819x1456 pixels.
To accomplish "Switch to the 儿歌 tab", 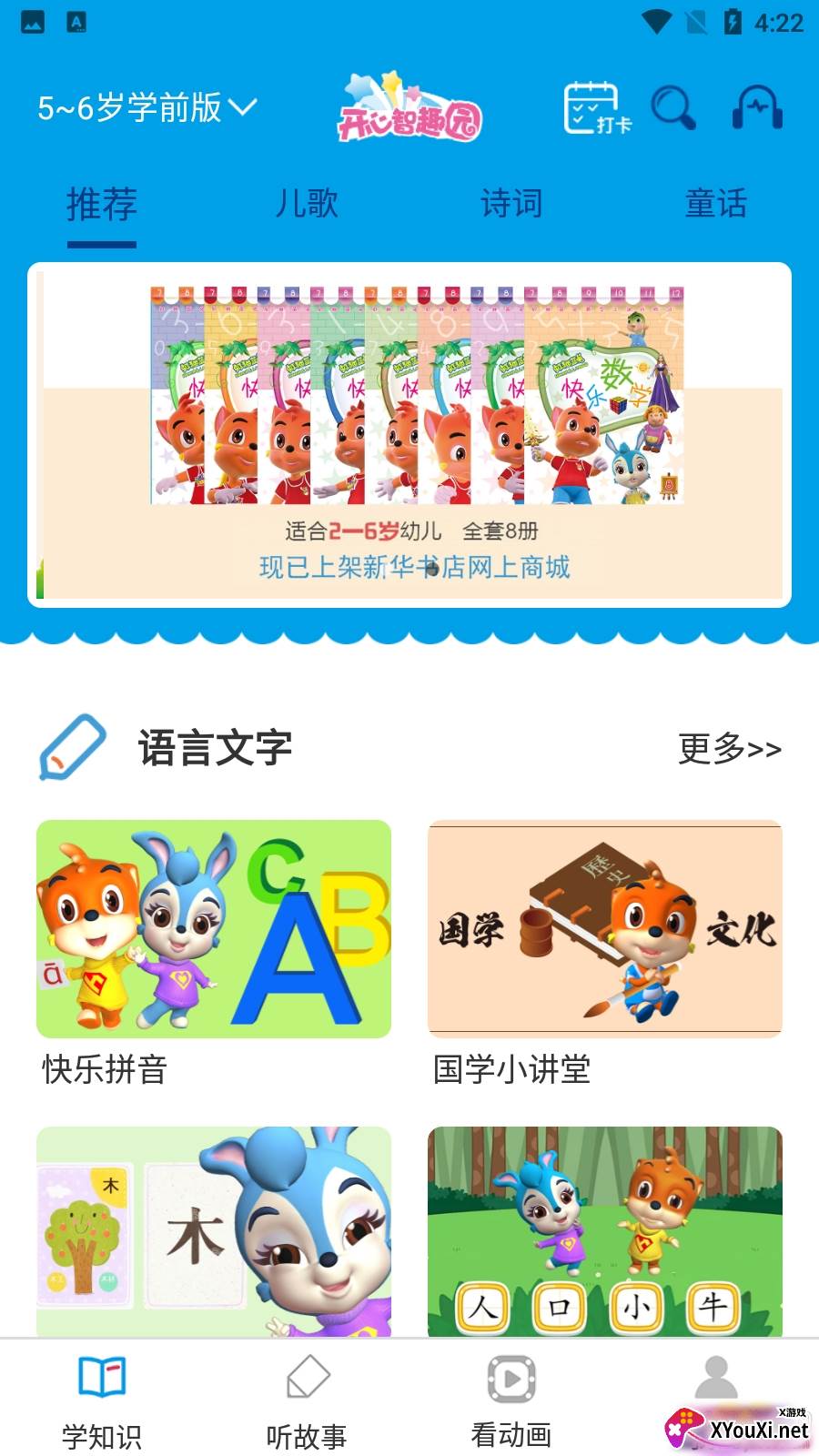I will click(307, 203).
